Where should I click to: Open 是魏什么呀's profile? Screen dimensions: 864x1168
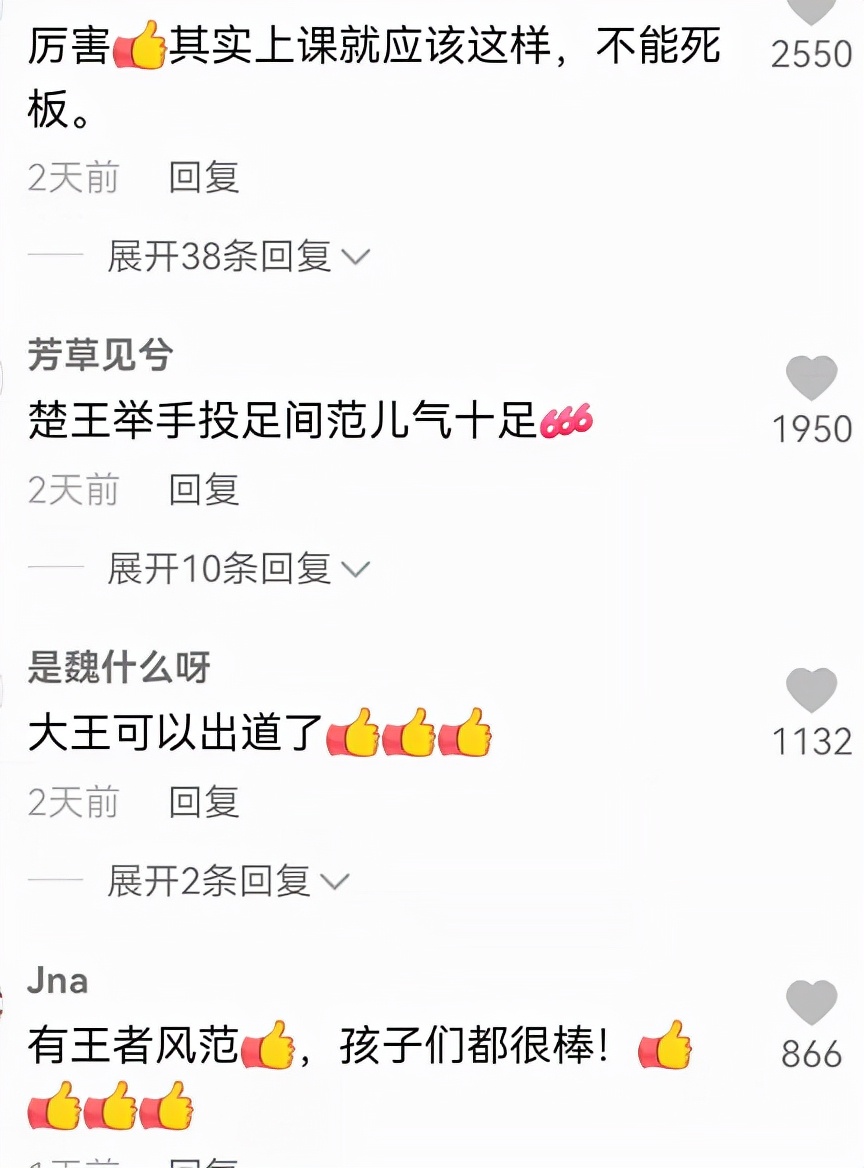pyautogui.click(x=115, y=670)
